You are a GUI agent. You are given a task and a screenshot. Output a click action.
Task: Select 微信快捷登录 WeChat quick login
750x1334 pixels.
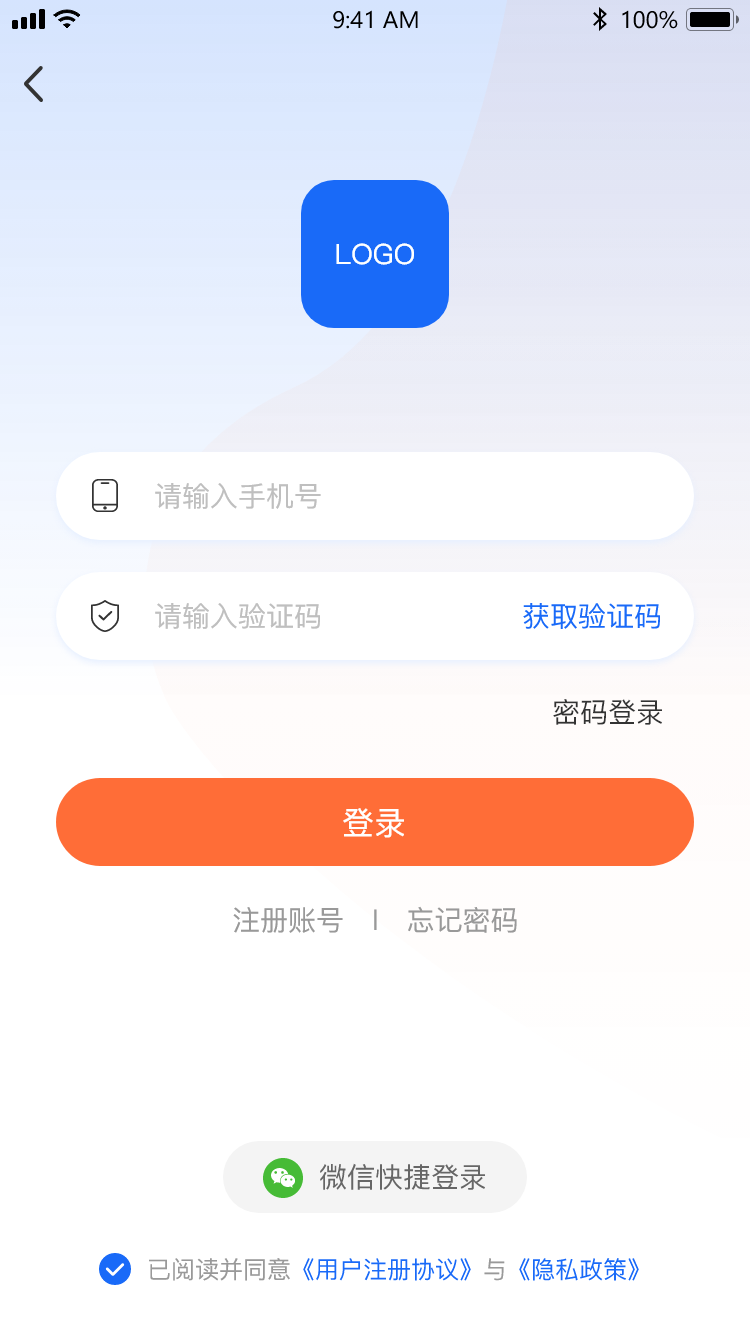[375, 1177]
